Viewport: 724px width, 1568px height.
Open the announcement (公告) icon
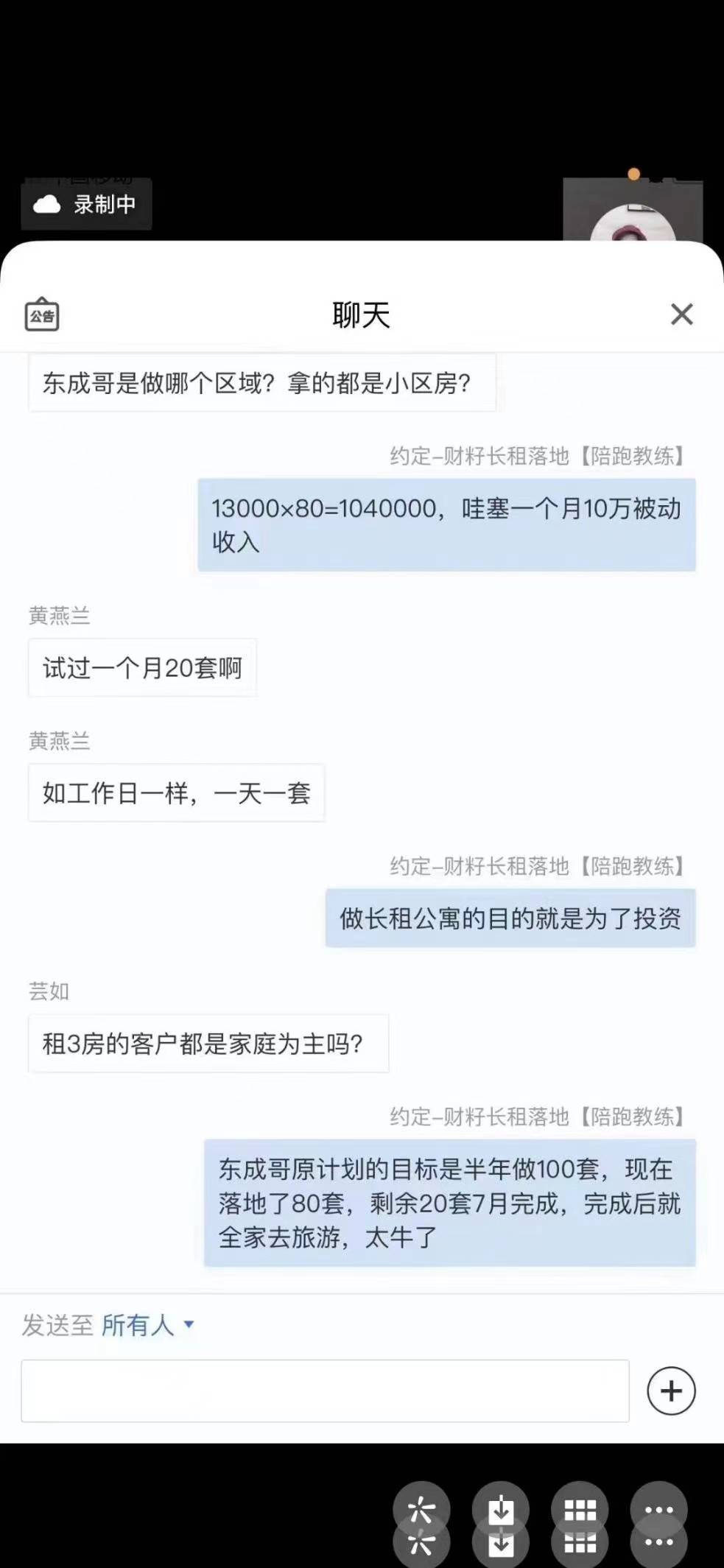(42, 315)
